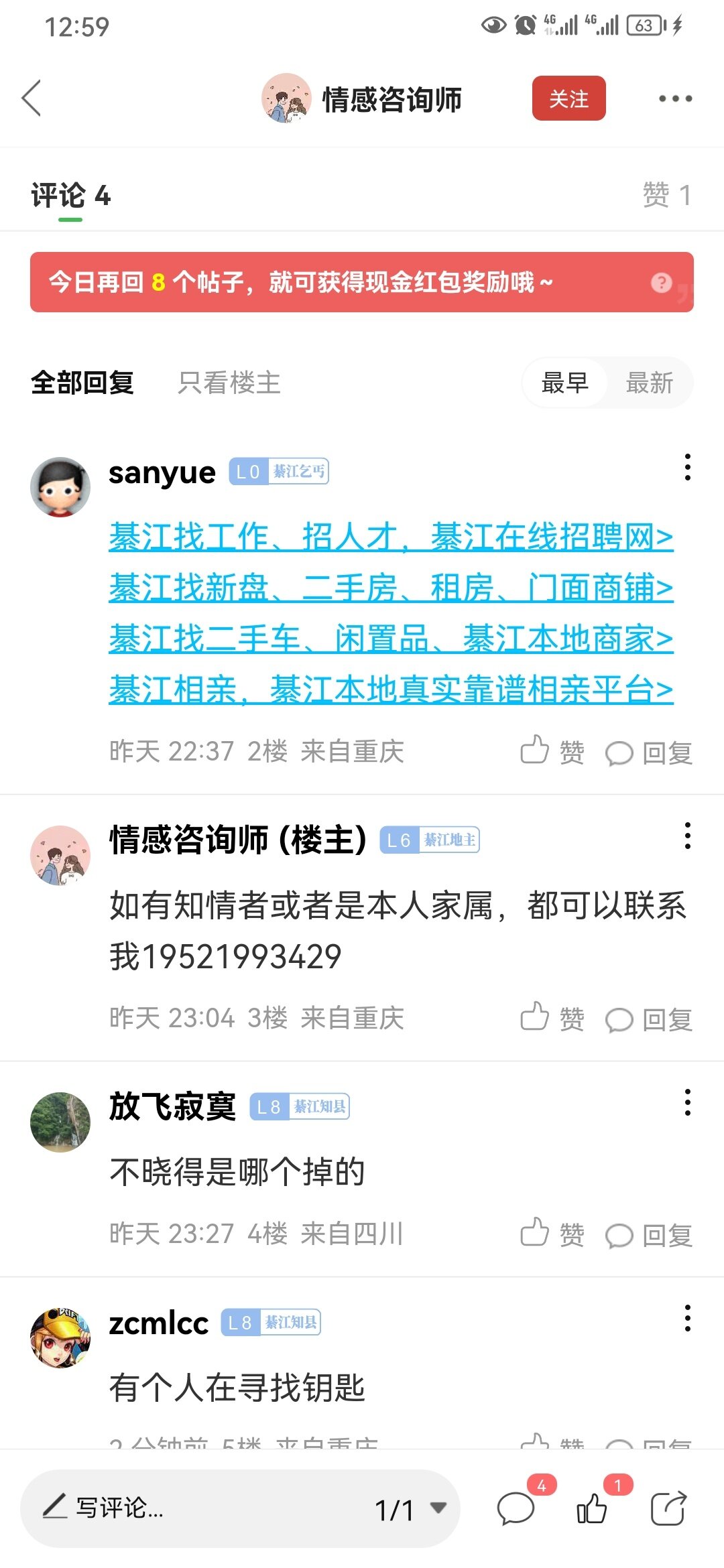The height and width of the screenshot is (1568, 724).
Task: Filter replies with 只看楼主
Action: click(x=229, y=383)
